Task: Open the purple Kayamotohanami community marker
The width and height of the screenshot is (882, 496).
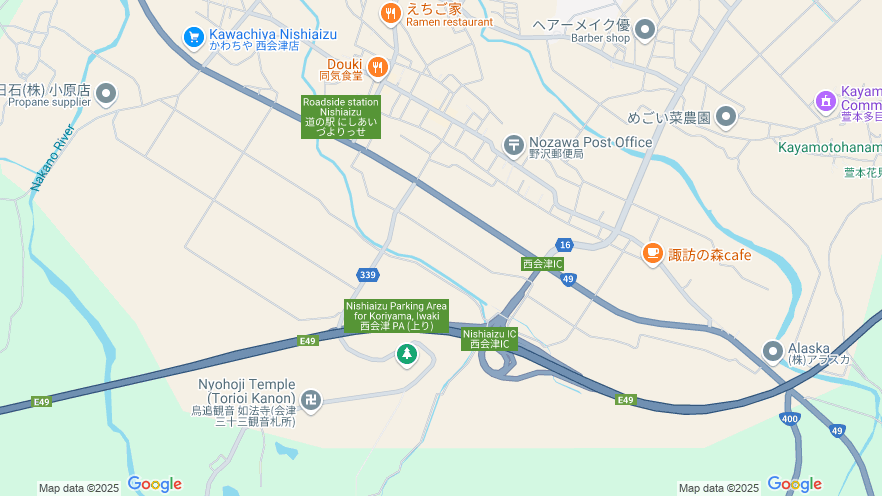Action: pos(826,99)
